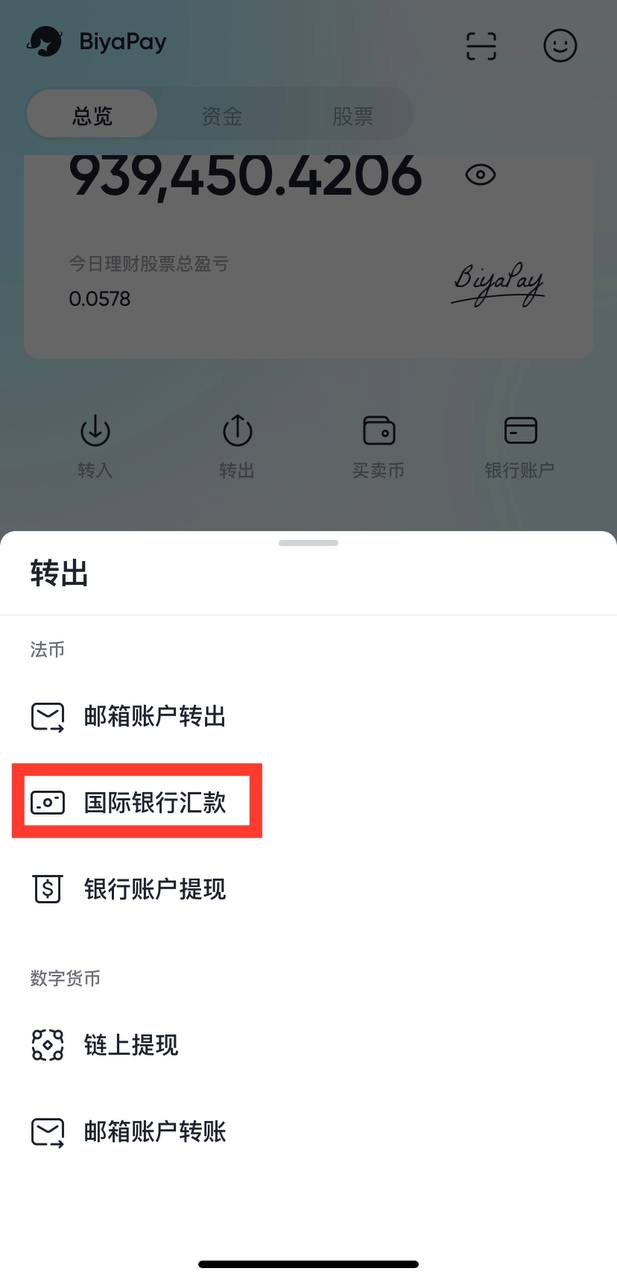Tap the sheet drag handle
The width and height of the screenshot is (617, 1280).
(308, 543)
